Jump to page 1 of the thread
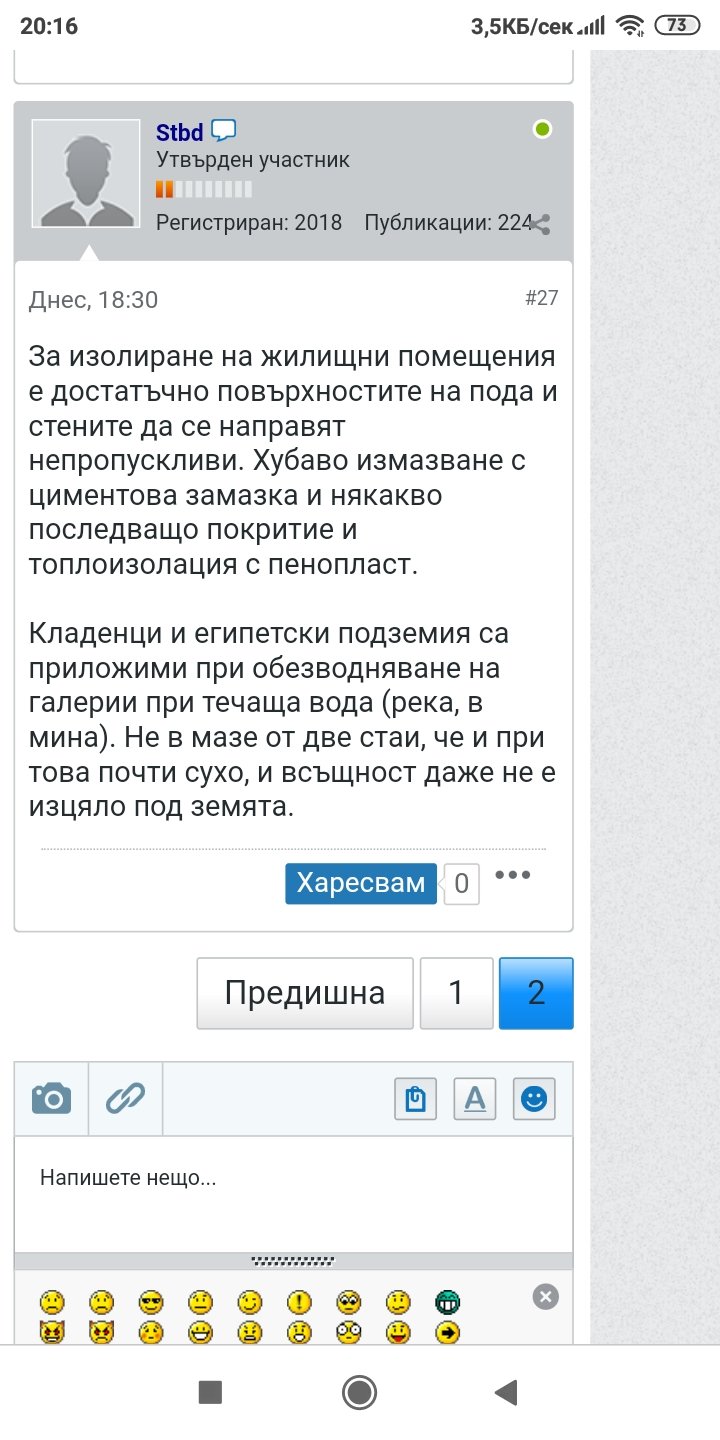720x1440 pixels. pyautogui.click(x=456, y=993)
